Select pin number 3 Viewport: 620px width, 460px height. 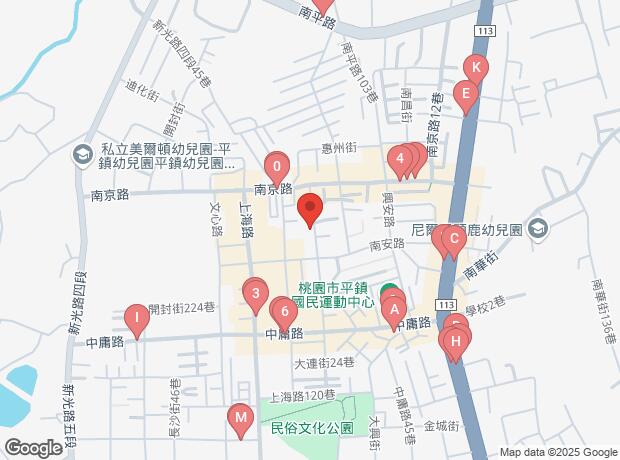click(256, 293)
